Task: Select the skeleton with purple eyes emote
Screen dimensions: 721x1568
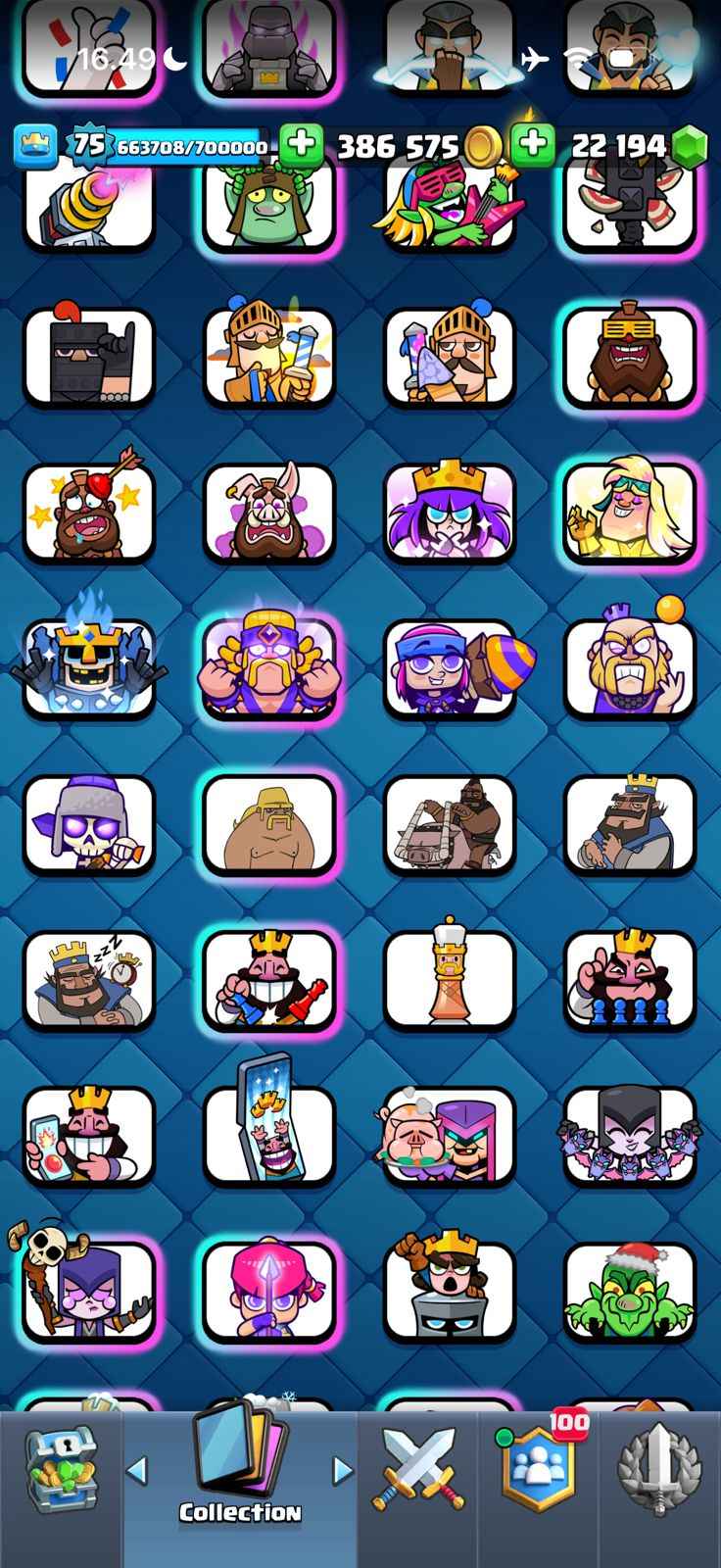Action: (89, 824)
